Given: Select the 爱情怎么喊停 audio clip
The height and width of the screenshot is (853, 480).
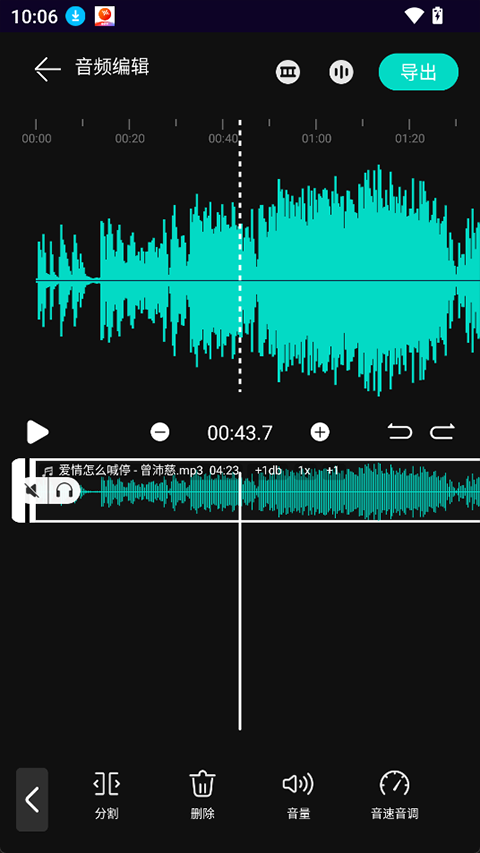Looking at the screenshot, I should pos(256,491).
